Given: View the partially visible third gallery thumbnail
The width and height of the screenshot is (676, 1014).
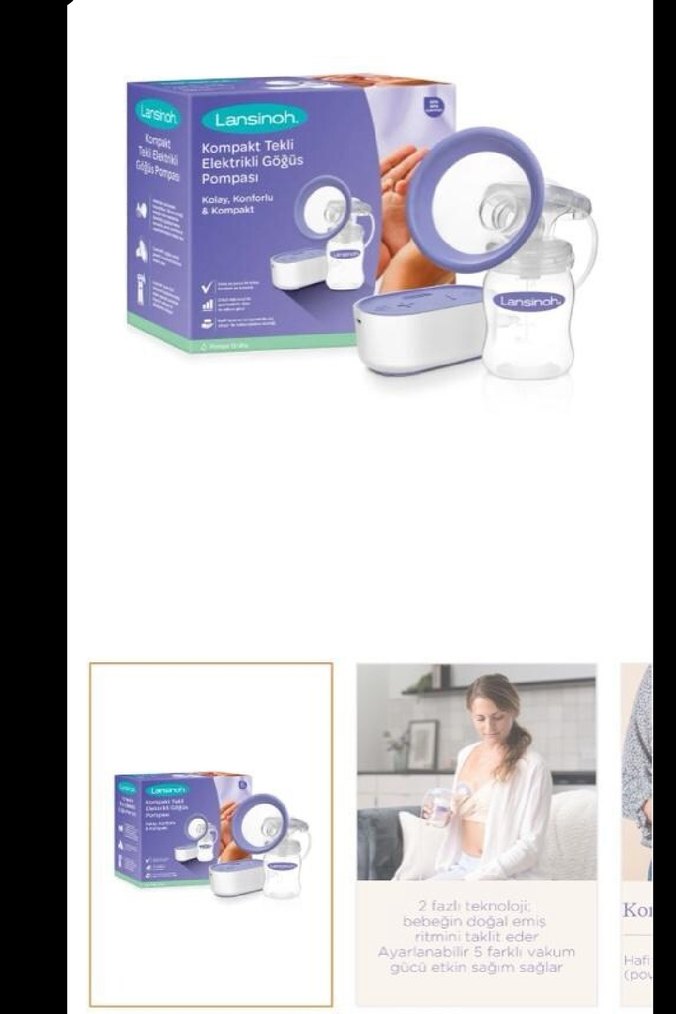Looking at the screenshot, I should [x=636, y=832].
